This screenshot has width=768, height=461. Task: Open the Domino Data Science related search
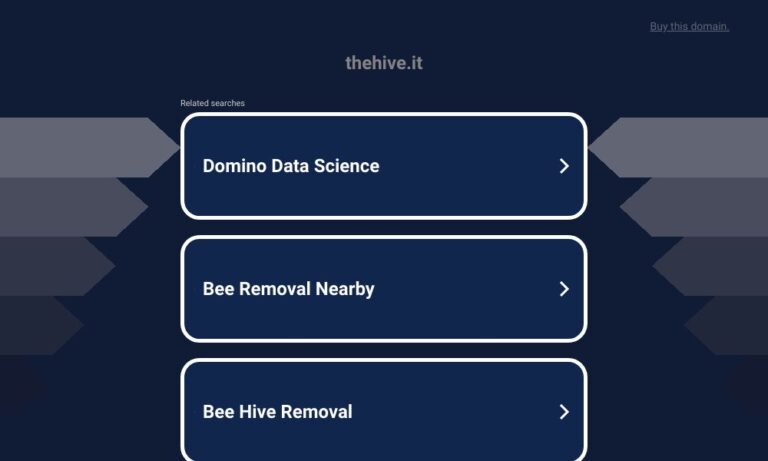(384, 166)
